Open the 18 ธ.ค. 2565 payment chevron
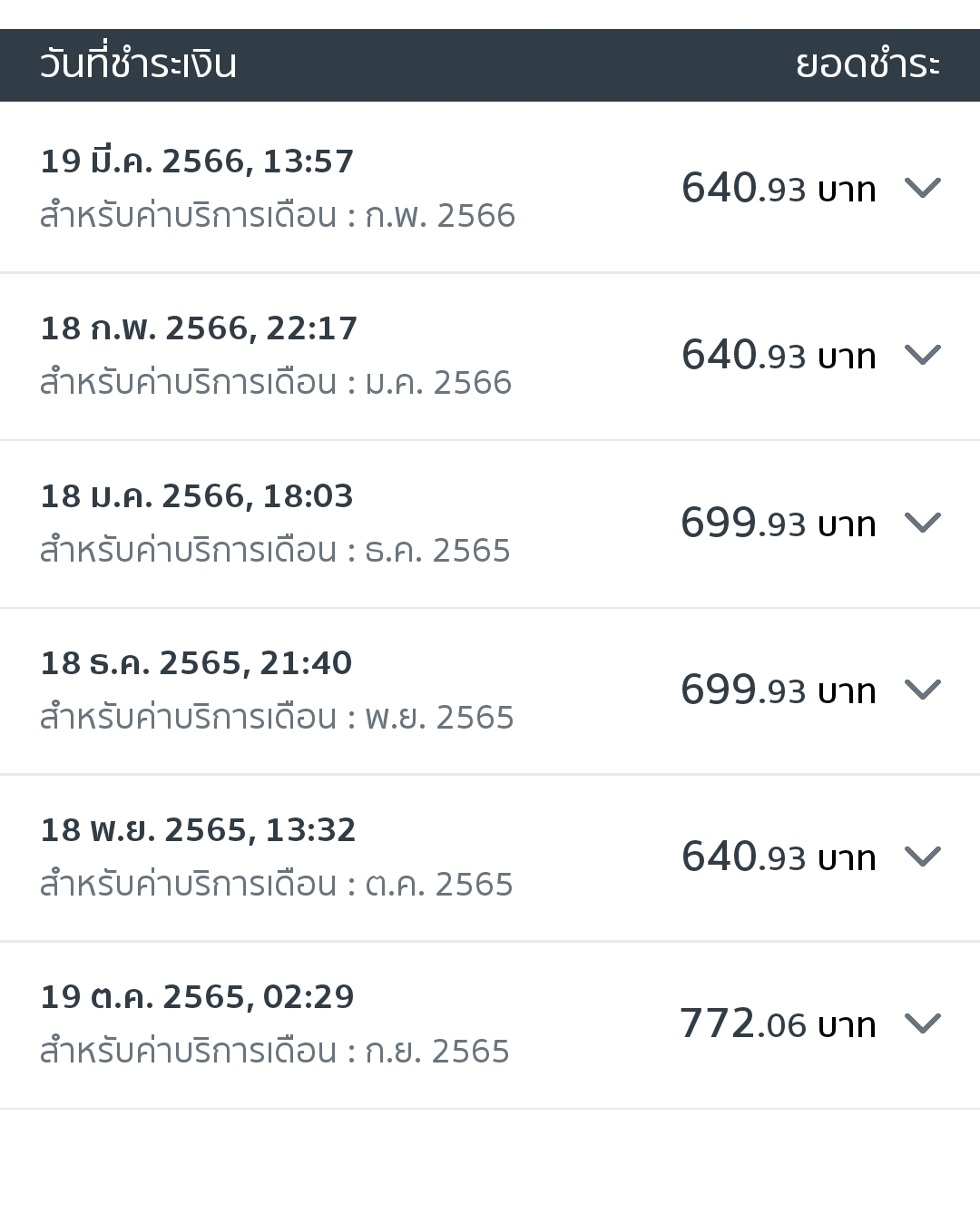Screen dimensions: 980x1224 (922, 690)
